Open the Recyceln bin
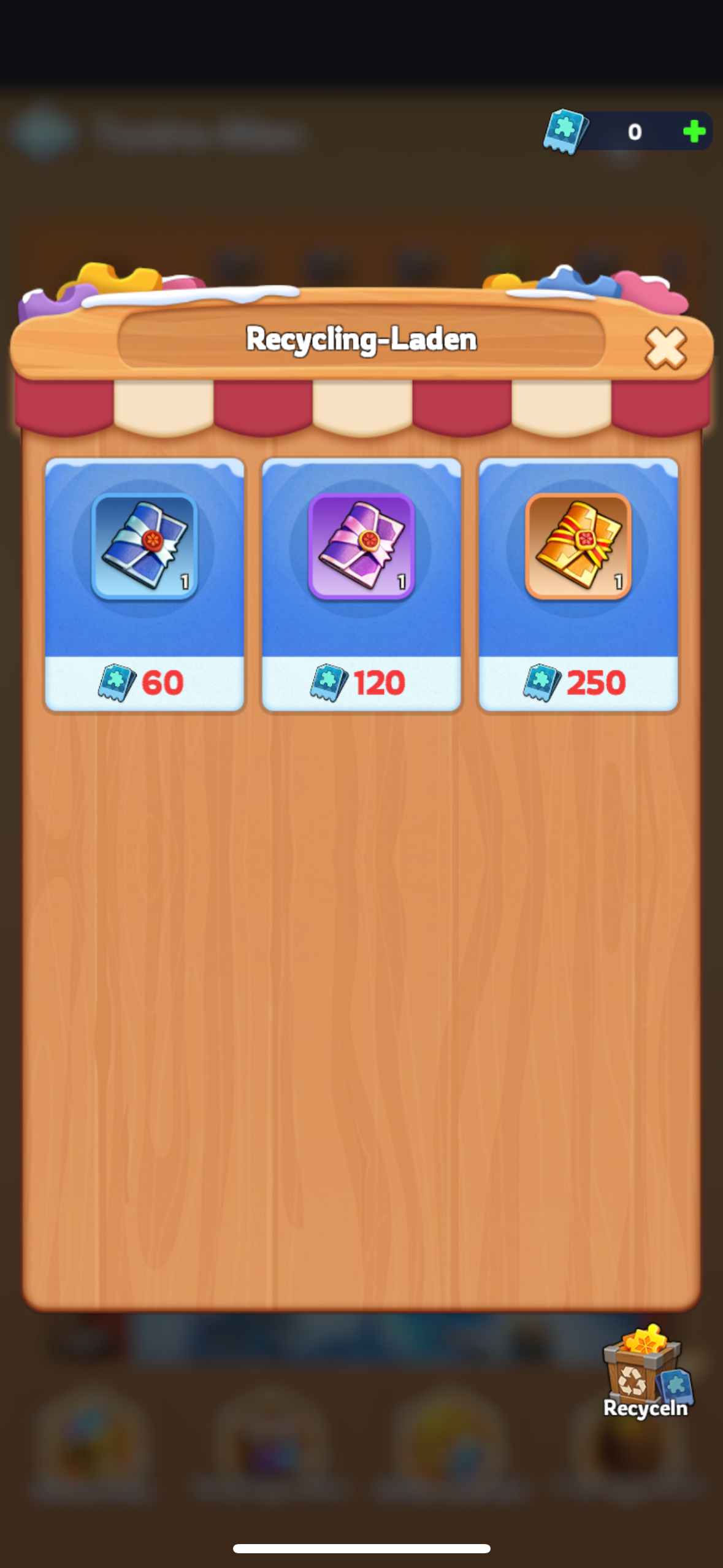723x1568 pixels. point(646,1375)
